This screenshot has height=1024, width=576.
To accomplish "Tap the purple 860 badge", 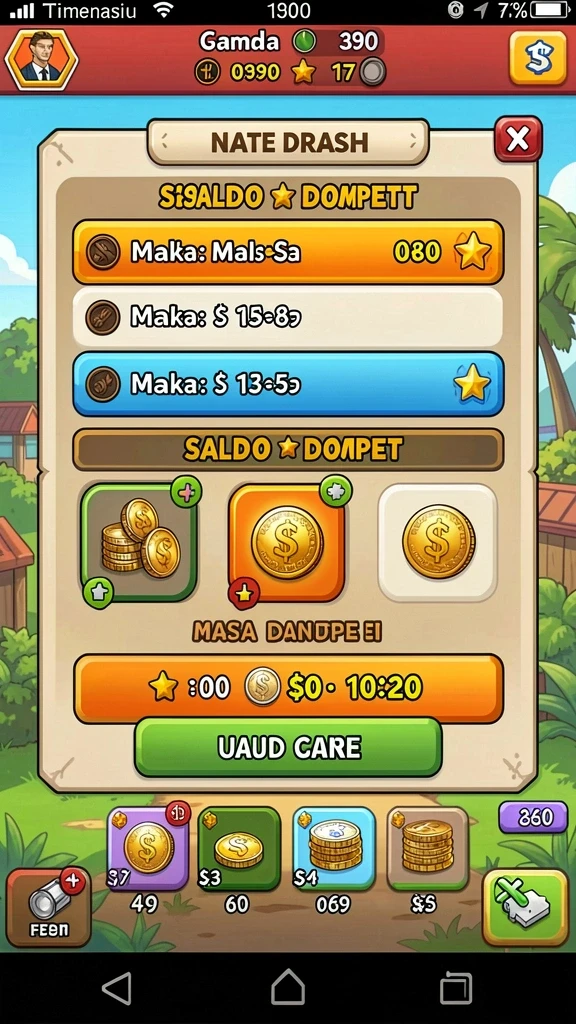I will [533, 817].
